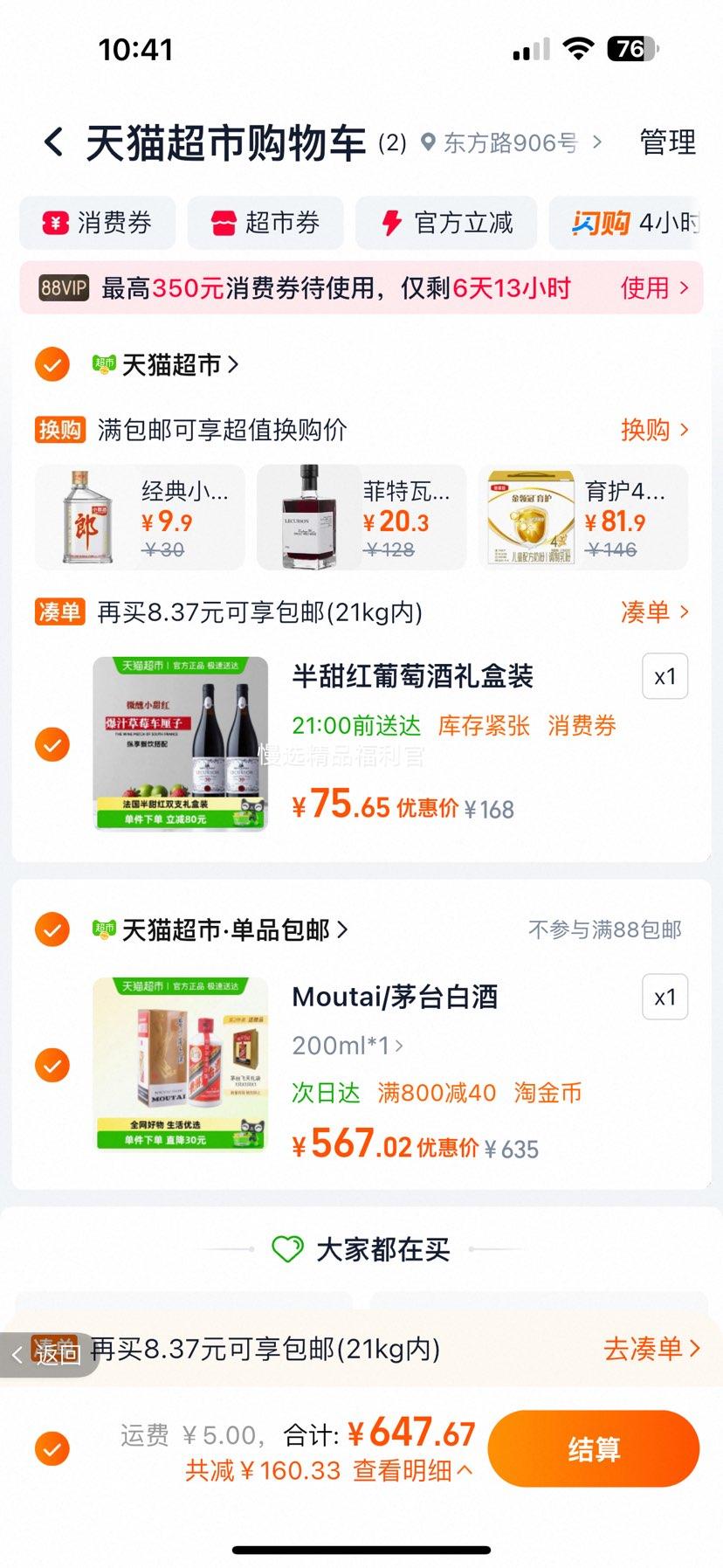Open the 200ml*1 specification selector
Screen dimensions: 723x1568
click(341, 1045)
